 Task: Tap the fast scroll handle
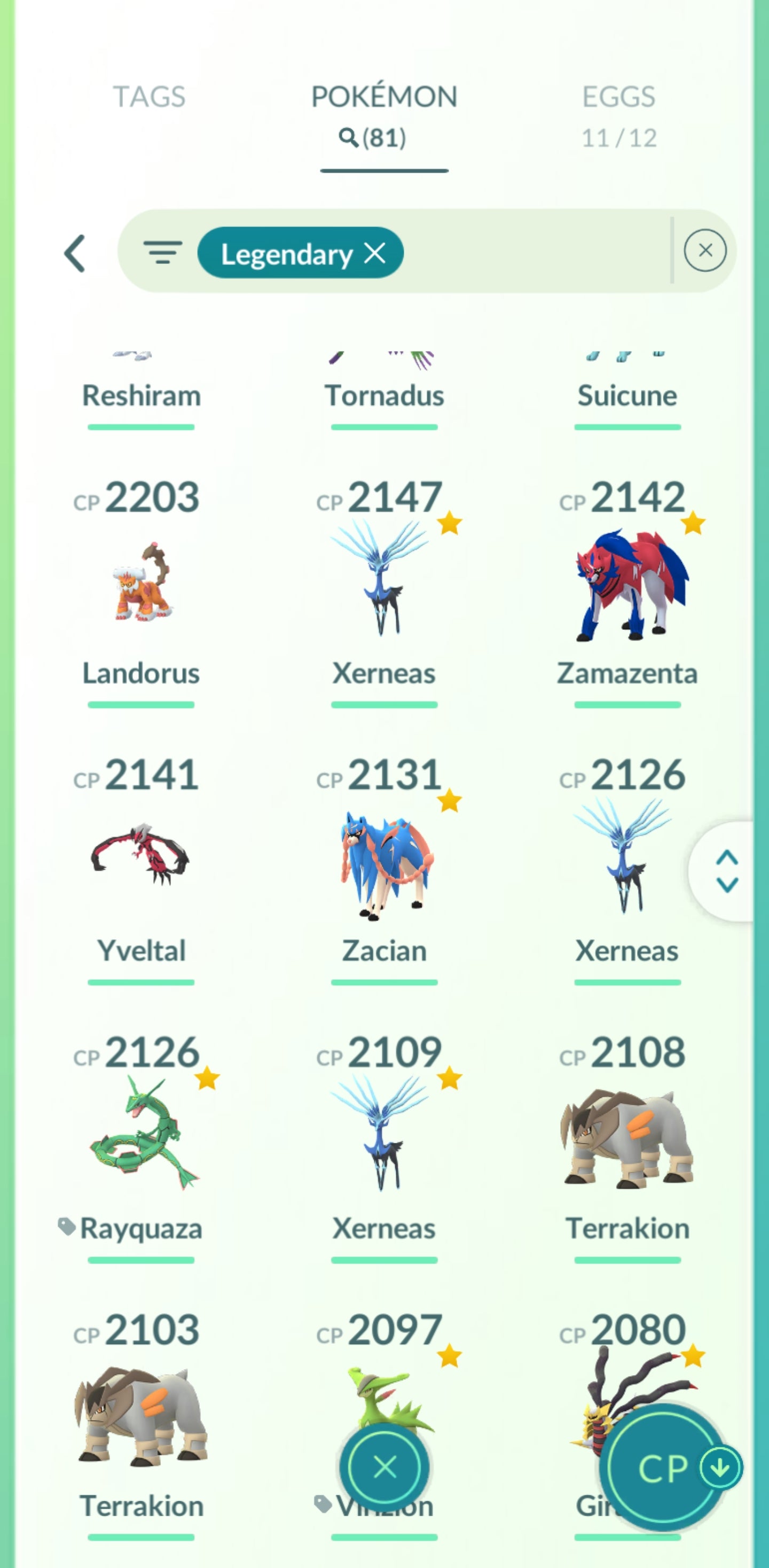click(726, 872)
